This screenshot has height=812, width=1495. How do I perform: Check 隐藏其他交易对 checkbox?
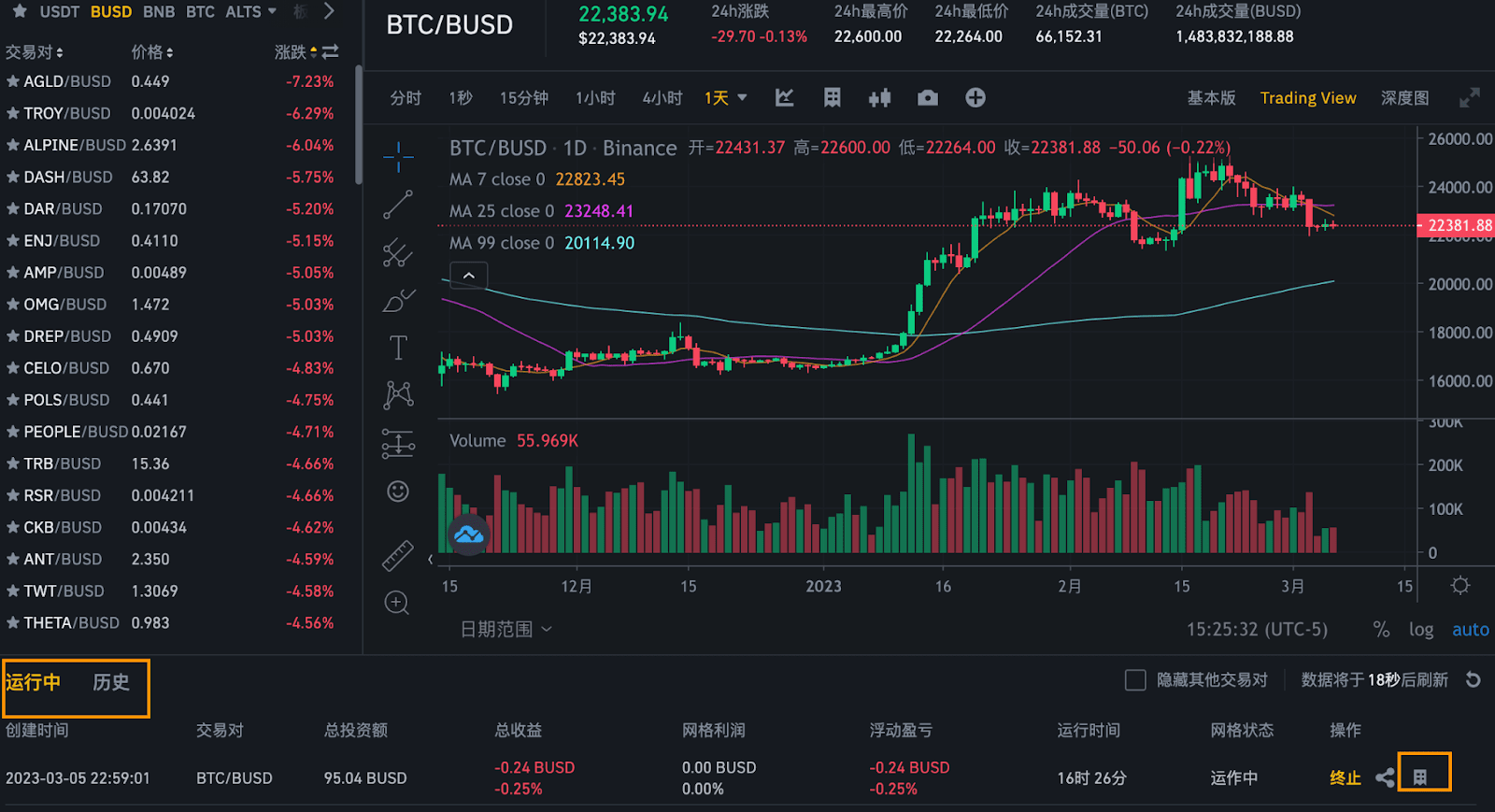point(1135,680)
